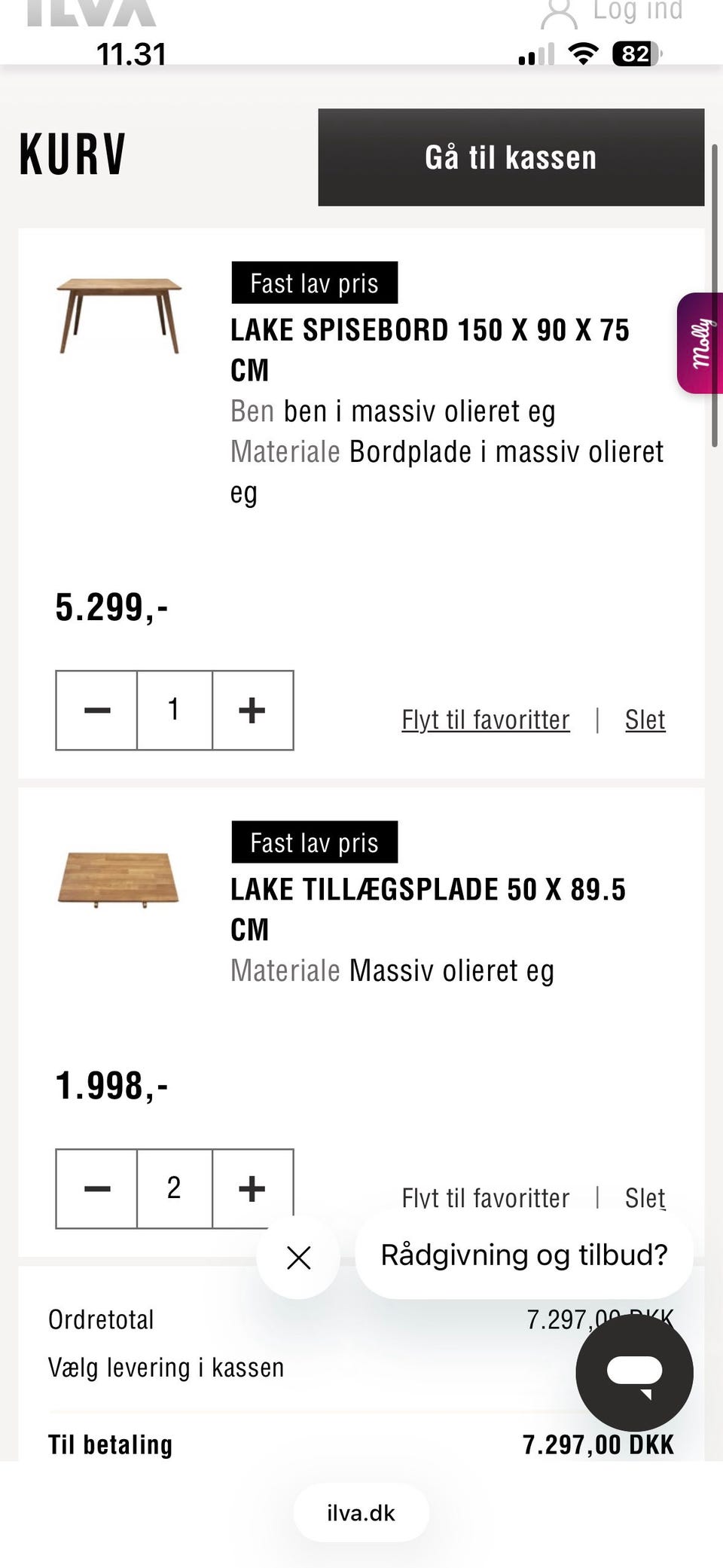Select Flyt til favoritter for the tillægsplade
This screenshot has height=1568, width=723.
(485, 1198)
